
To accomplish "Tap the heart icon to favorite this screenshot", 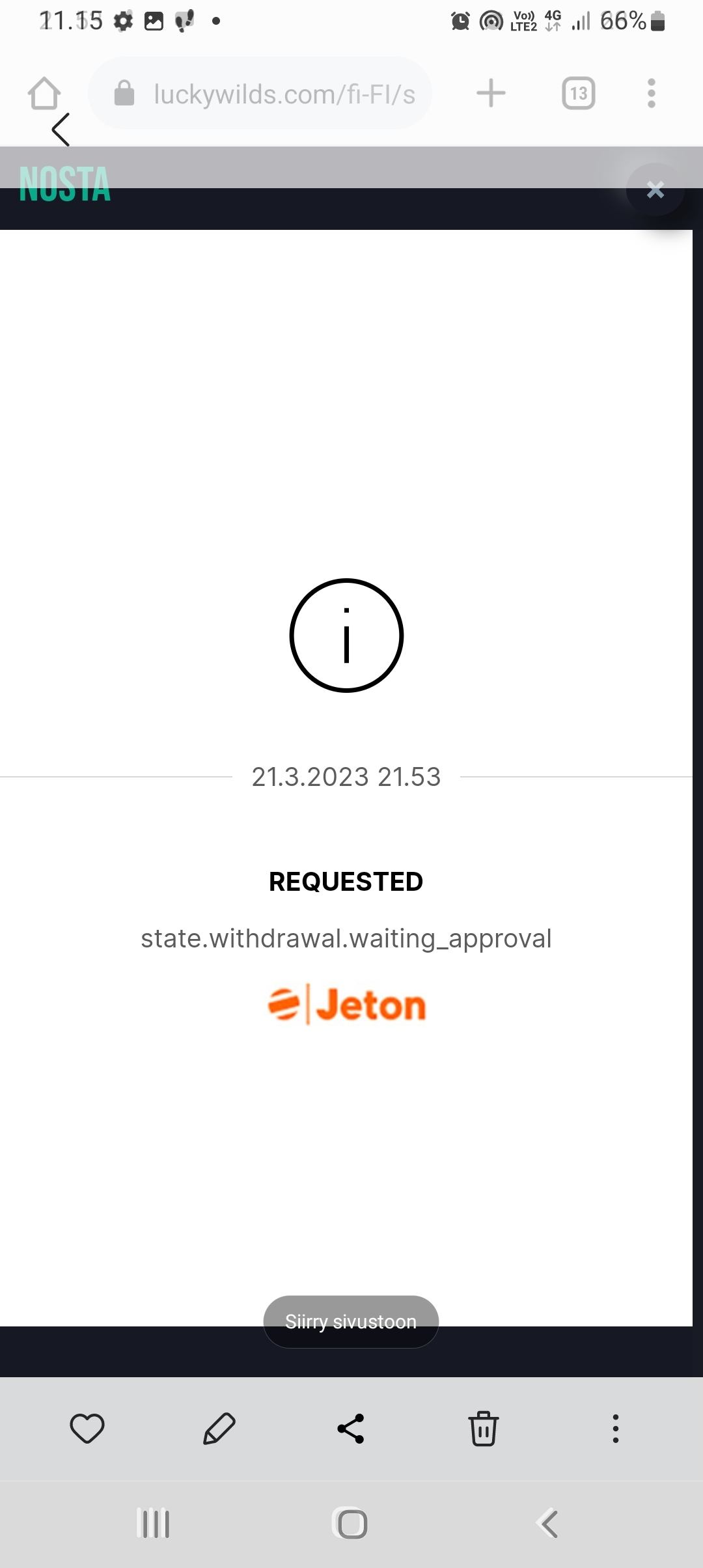I will 88,1429.
